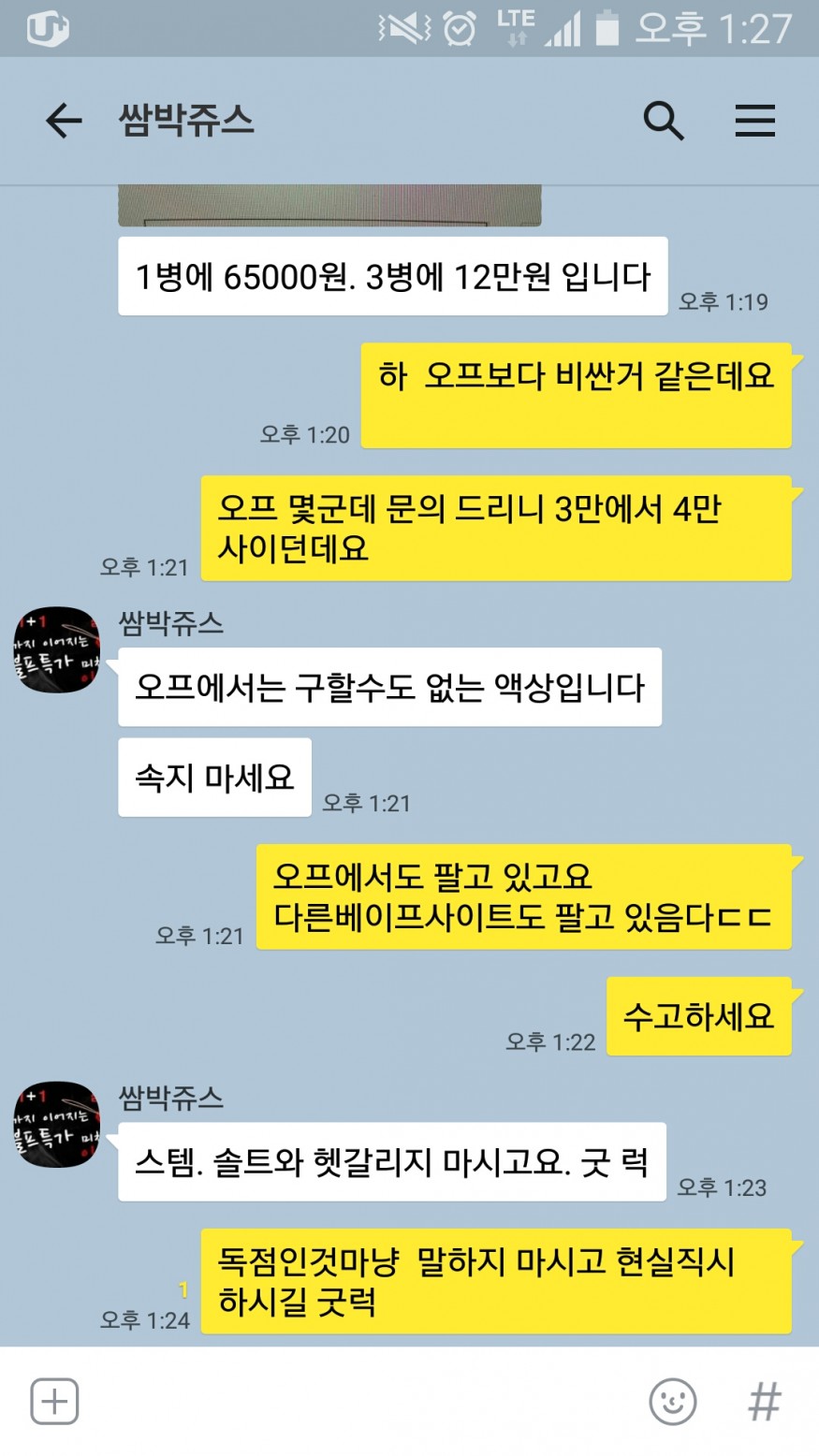Viewport: 819px width, 1456px height.
Task: Open the chat room hamburger menu
Action: tap(754, 121)
